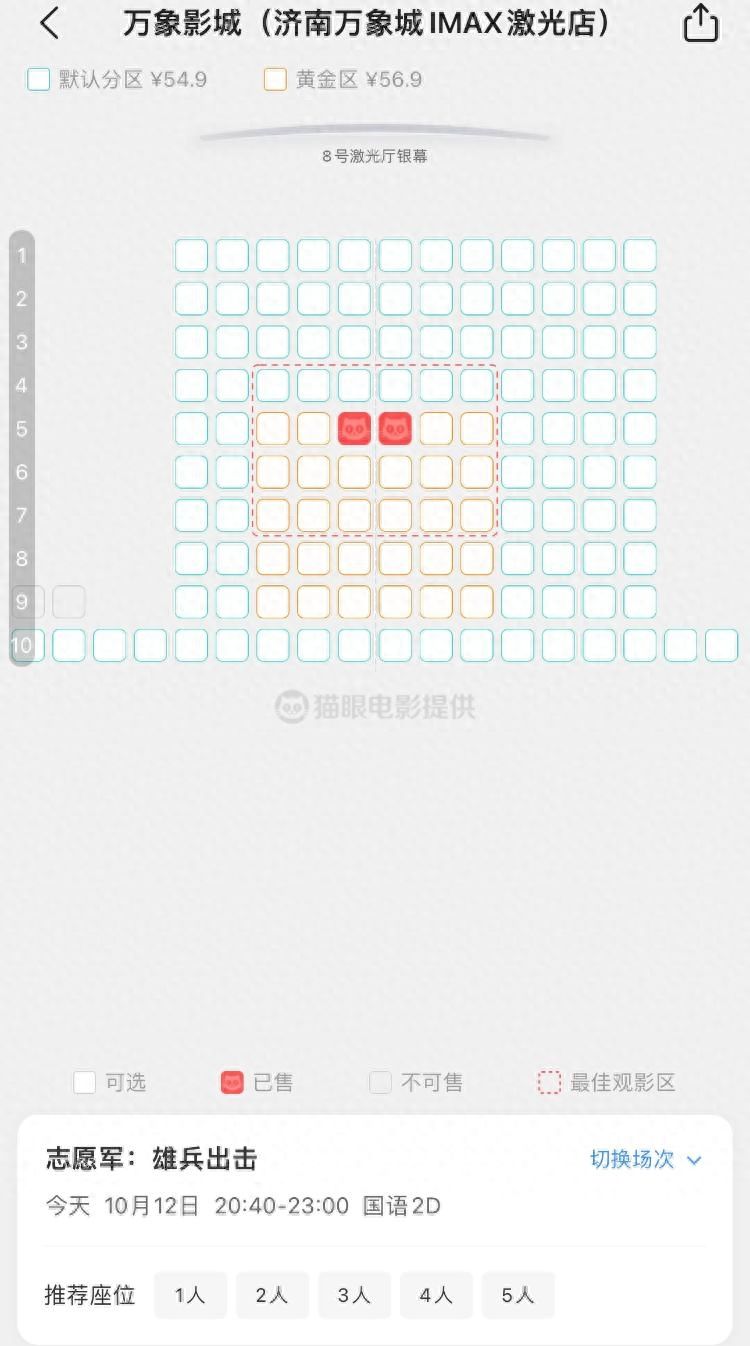This screenshot has height=1346, width=750.
Task: Select the first gold seat in row 5
Action: [273, 429]
